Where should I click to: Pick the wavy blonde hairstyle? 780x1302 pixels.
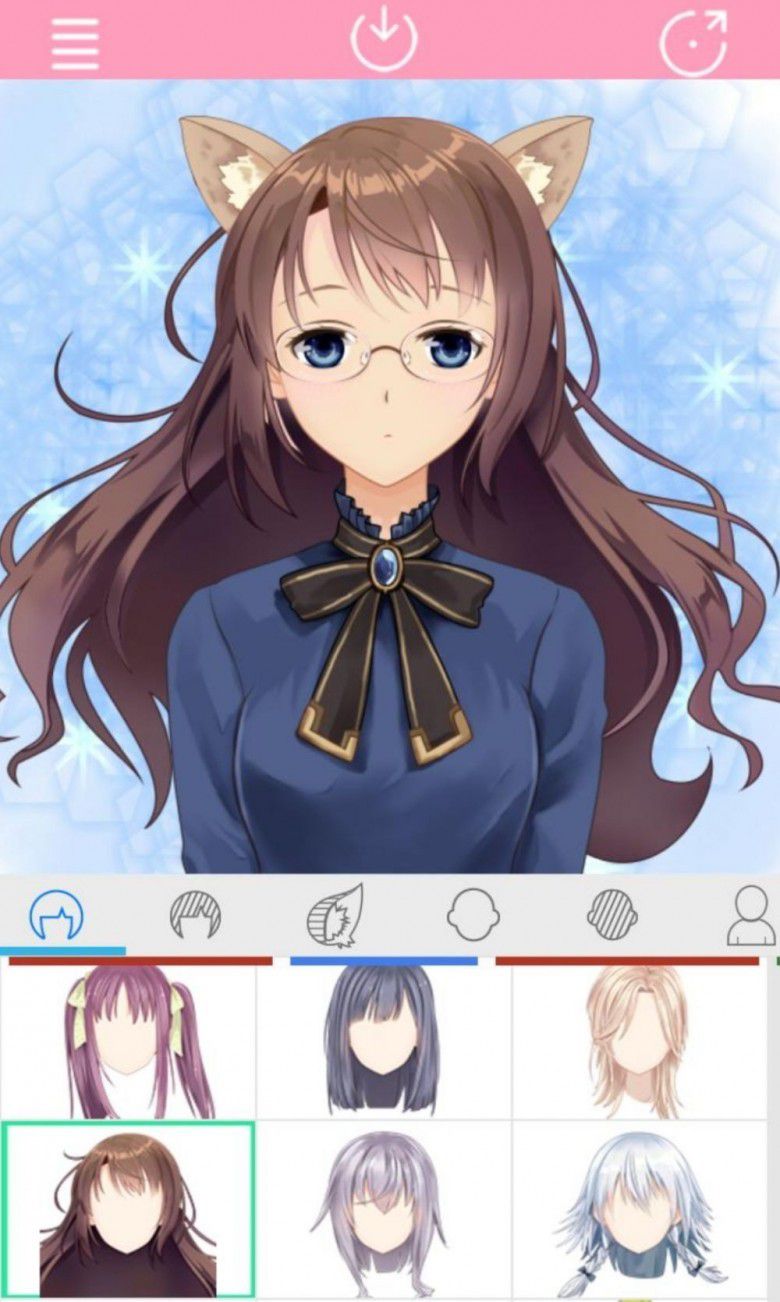coord(639,1042)
